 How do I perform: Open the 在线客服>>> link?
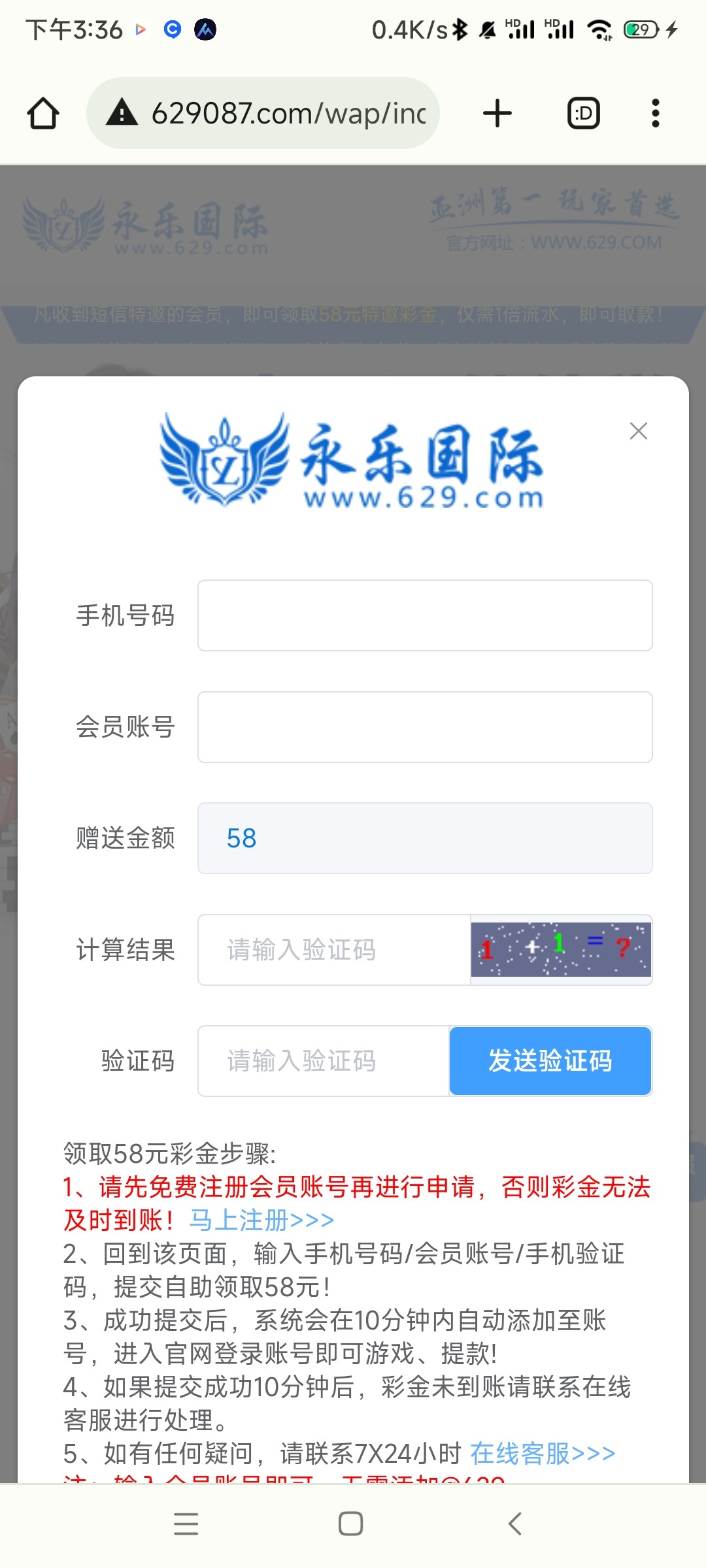(x=543, y=1454)
